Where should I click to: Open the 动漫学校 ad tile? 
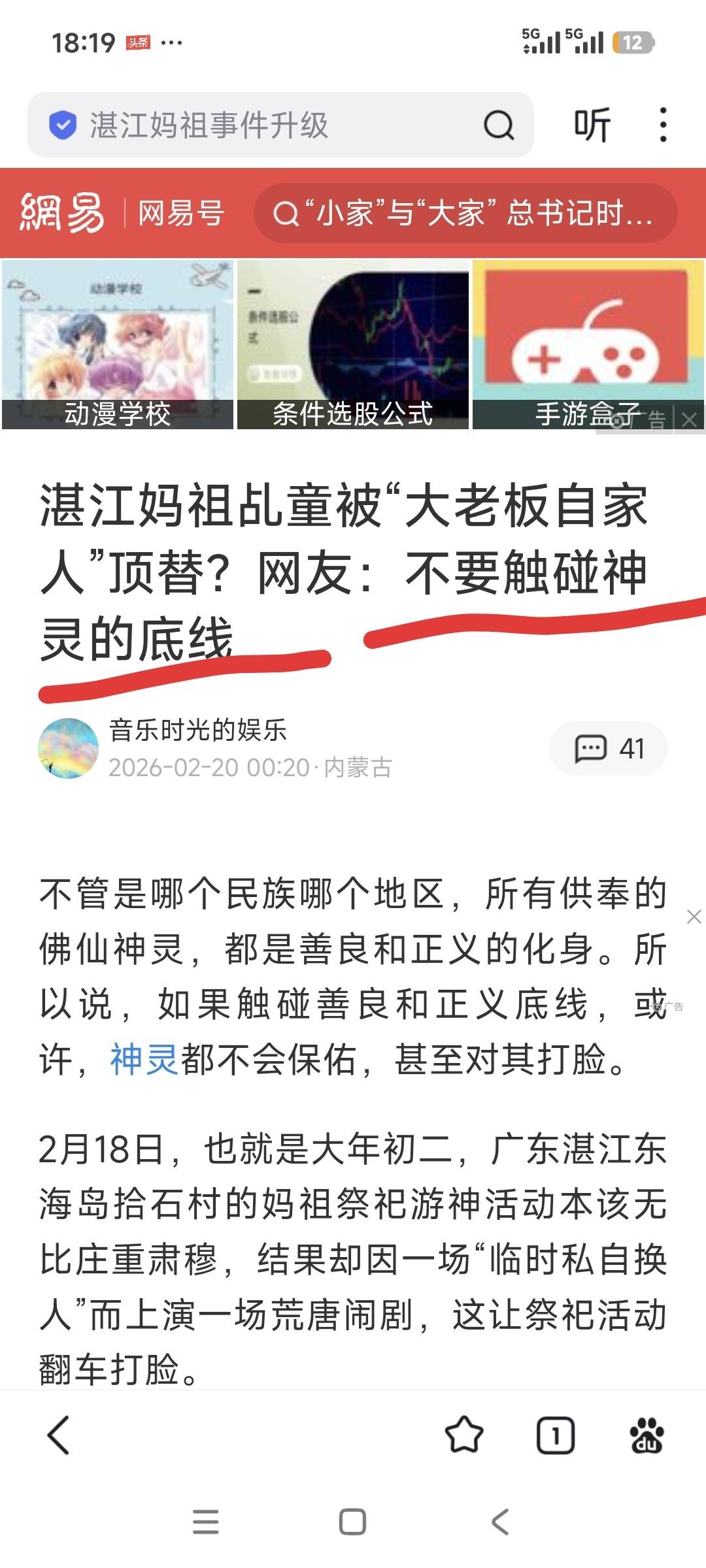coord(118,344)
